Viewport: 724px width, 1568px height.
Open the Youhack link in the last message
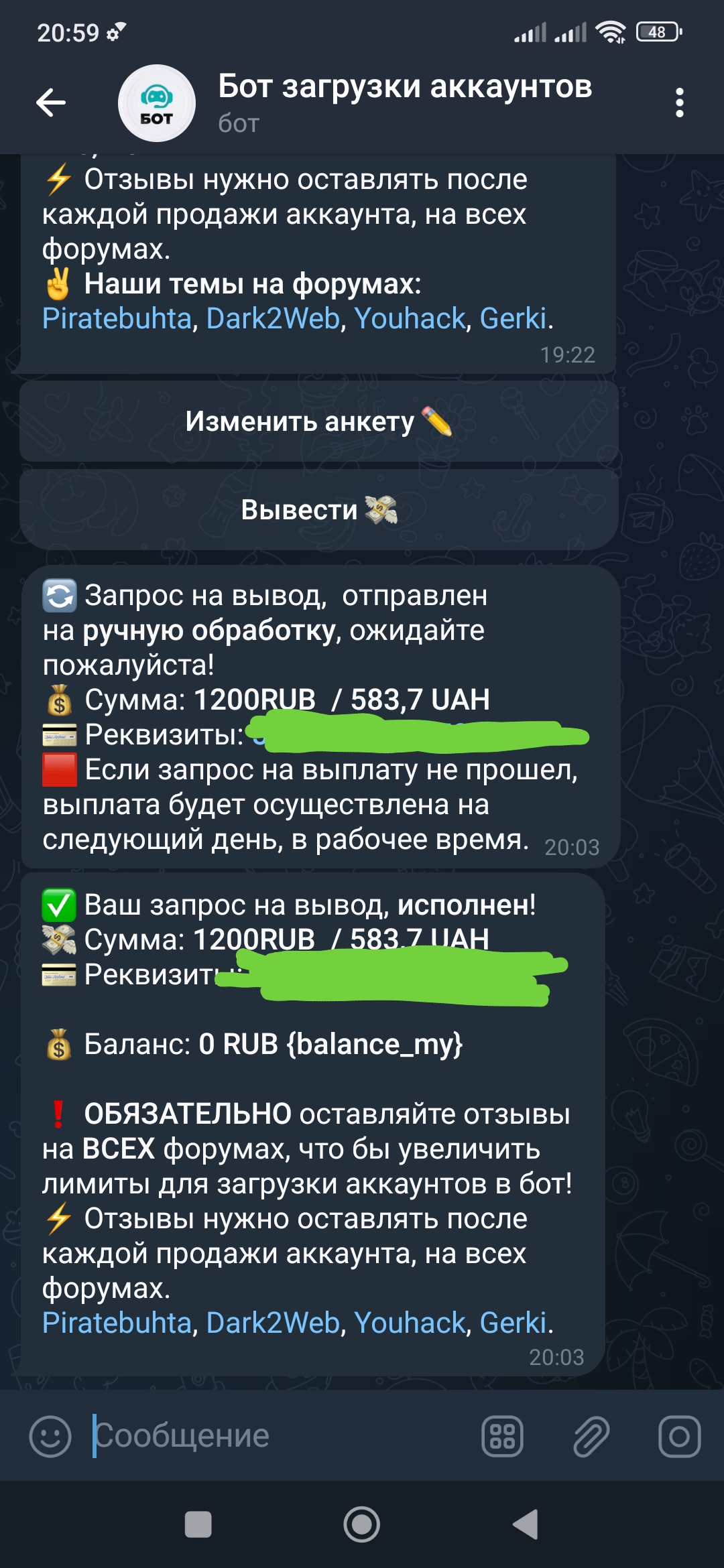click(x=409, y=1323)
